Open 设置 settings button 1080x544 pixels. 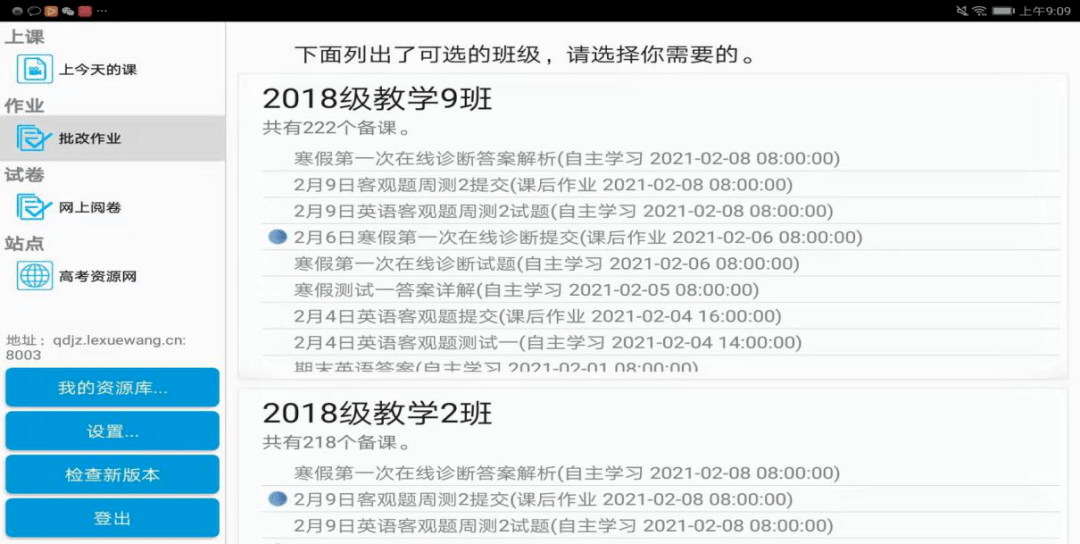(112, 431)
